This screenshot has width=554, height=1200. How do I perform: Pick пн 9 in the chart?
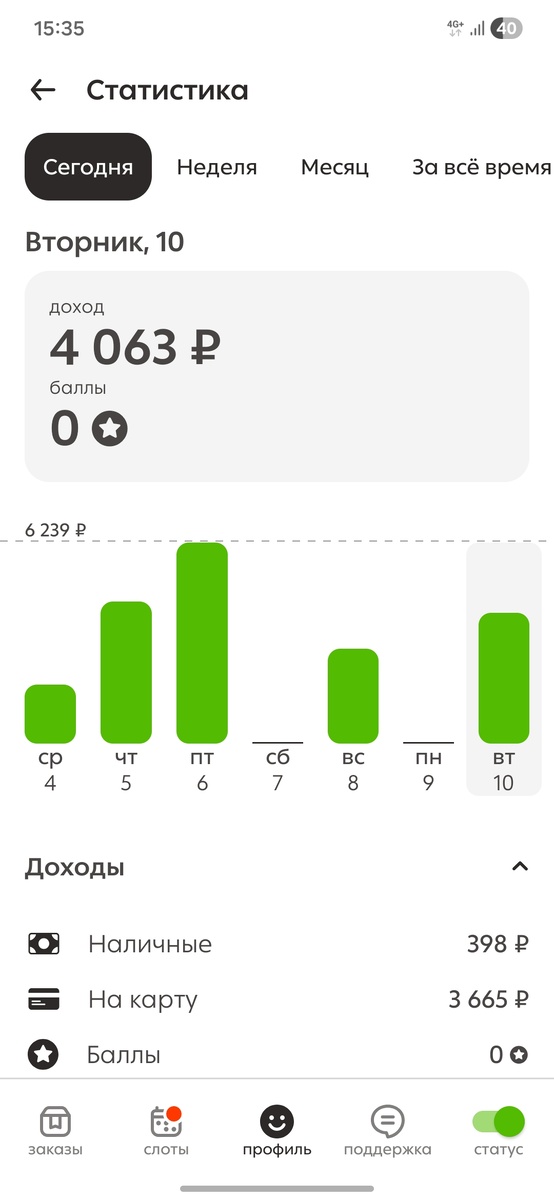[x=428, y=769]
